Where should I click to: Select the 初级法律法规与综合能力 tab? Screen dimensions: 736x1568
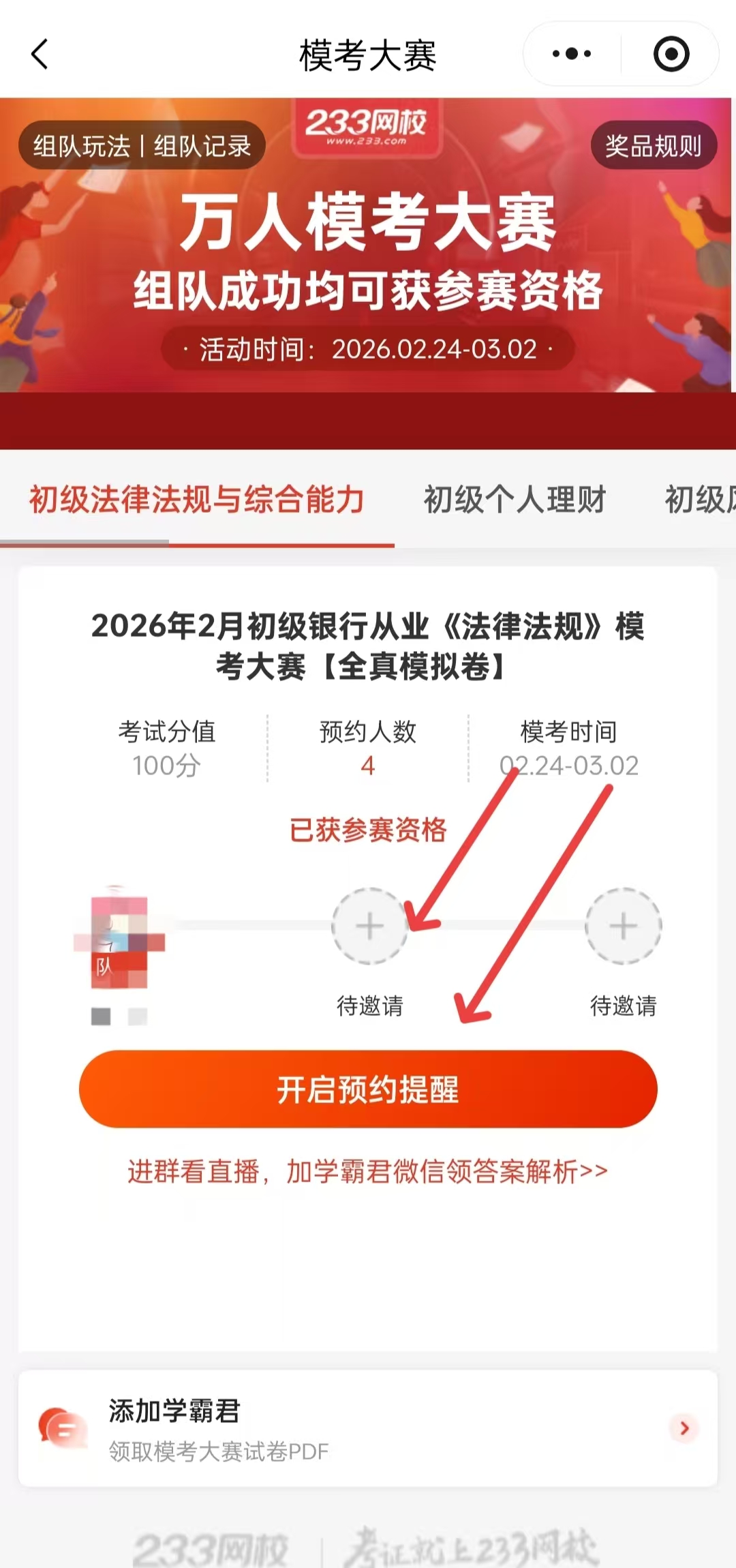(196, 500)
